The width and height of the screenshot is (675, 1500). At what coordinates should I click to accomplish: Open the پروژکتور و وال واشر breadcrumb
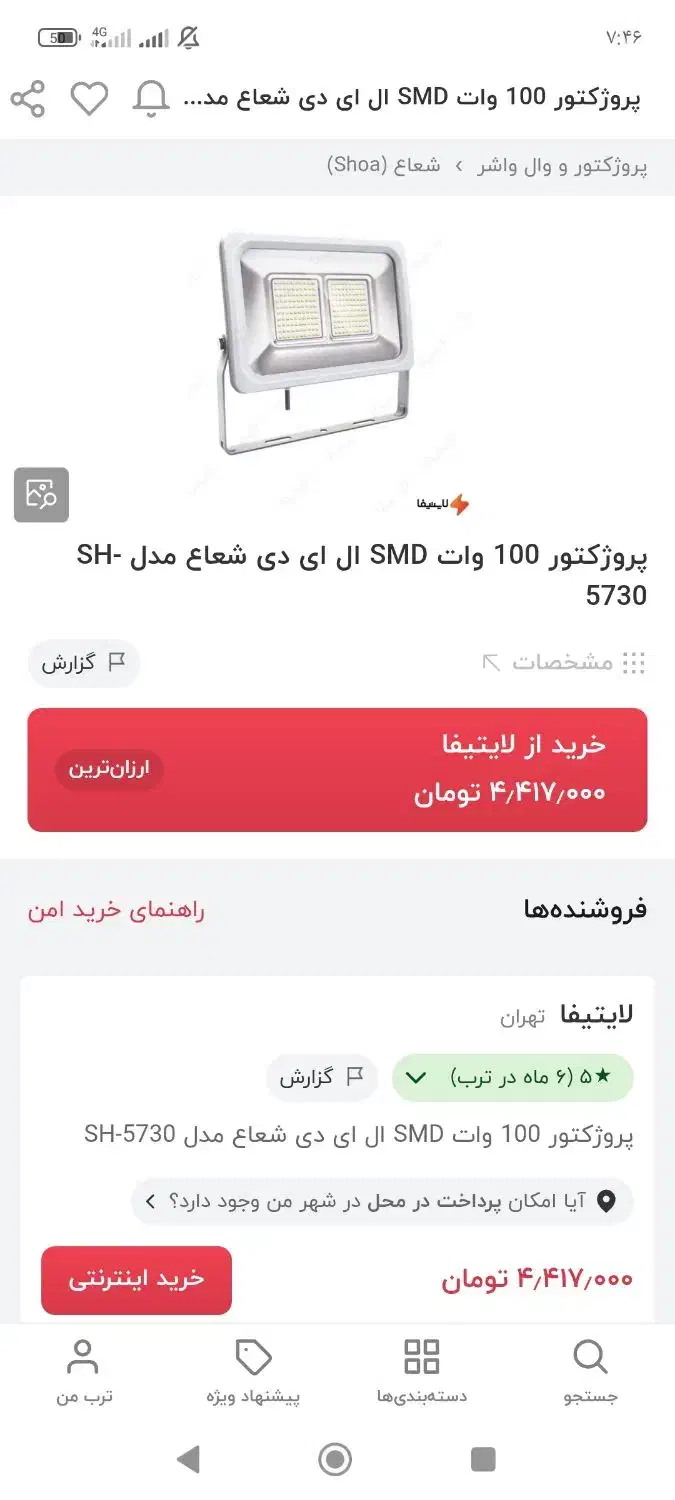[x=562, y=166]
